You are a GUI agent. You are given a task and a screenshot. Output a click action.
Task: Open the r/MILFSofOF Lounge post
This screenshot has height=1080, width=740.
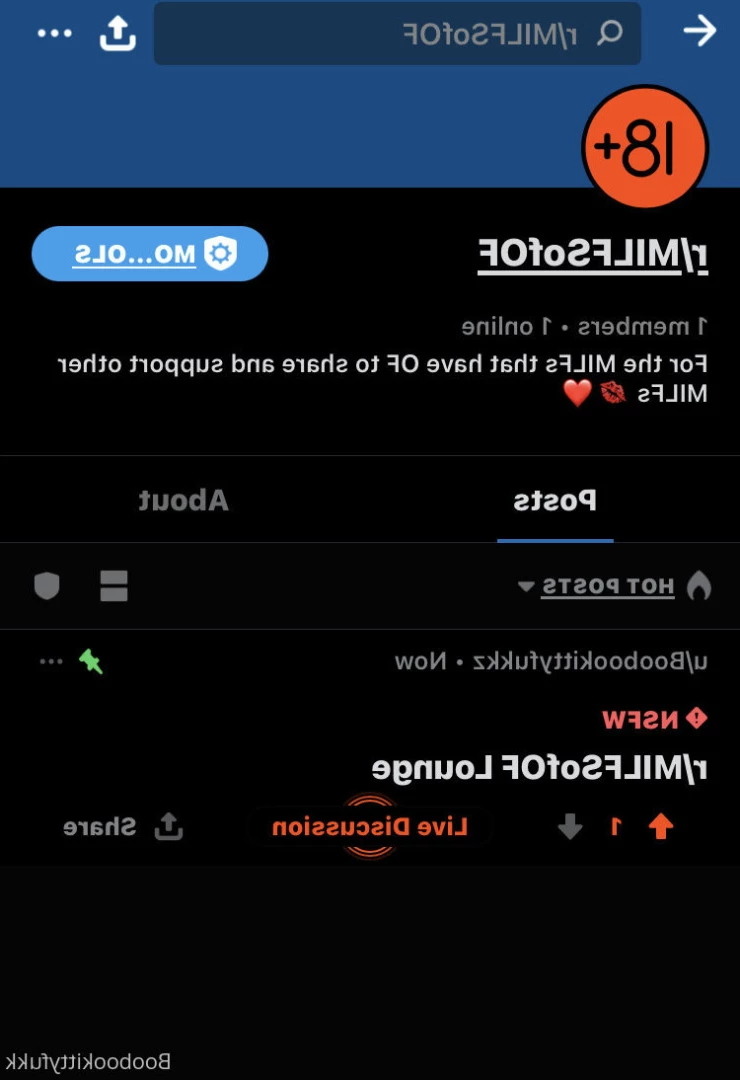540,768
